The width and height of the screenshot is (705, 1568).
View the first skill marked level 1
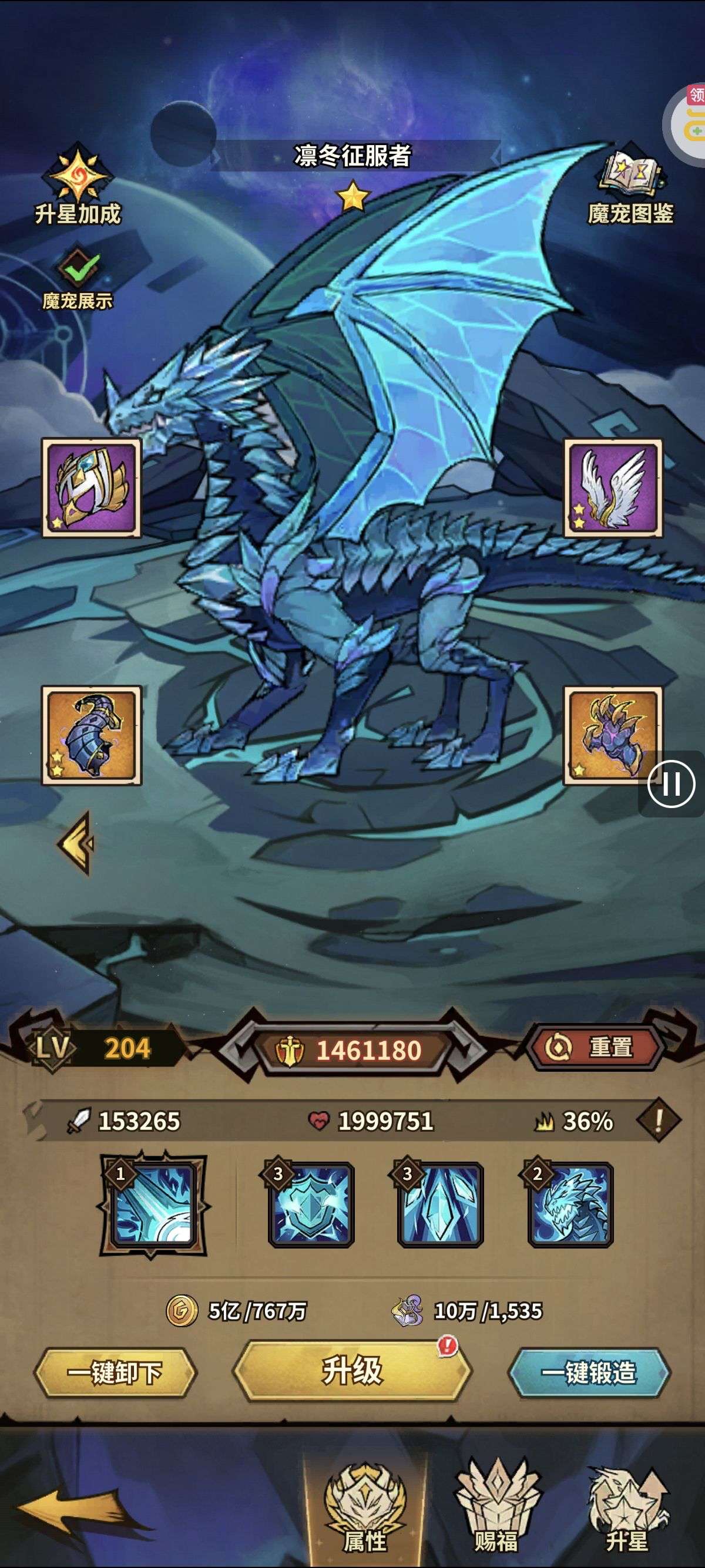coord(153,1204)
